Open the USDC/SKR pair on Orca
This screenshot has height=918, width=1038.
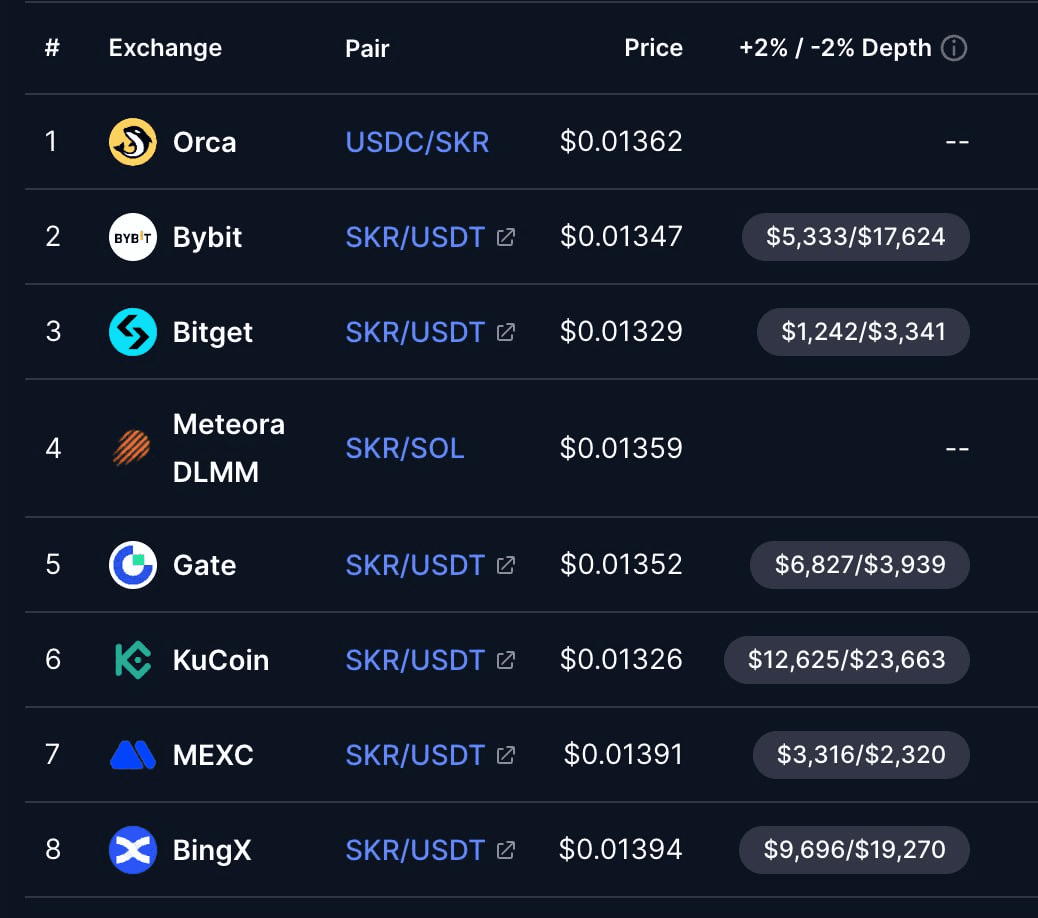417,142
